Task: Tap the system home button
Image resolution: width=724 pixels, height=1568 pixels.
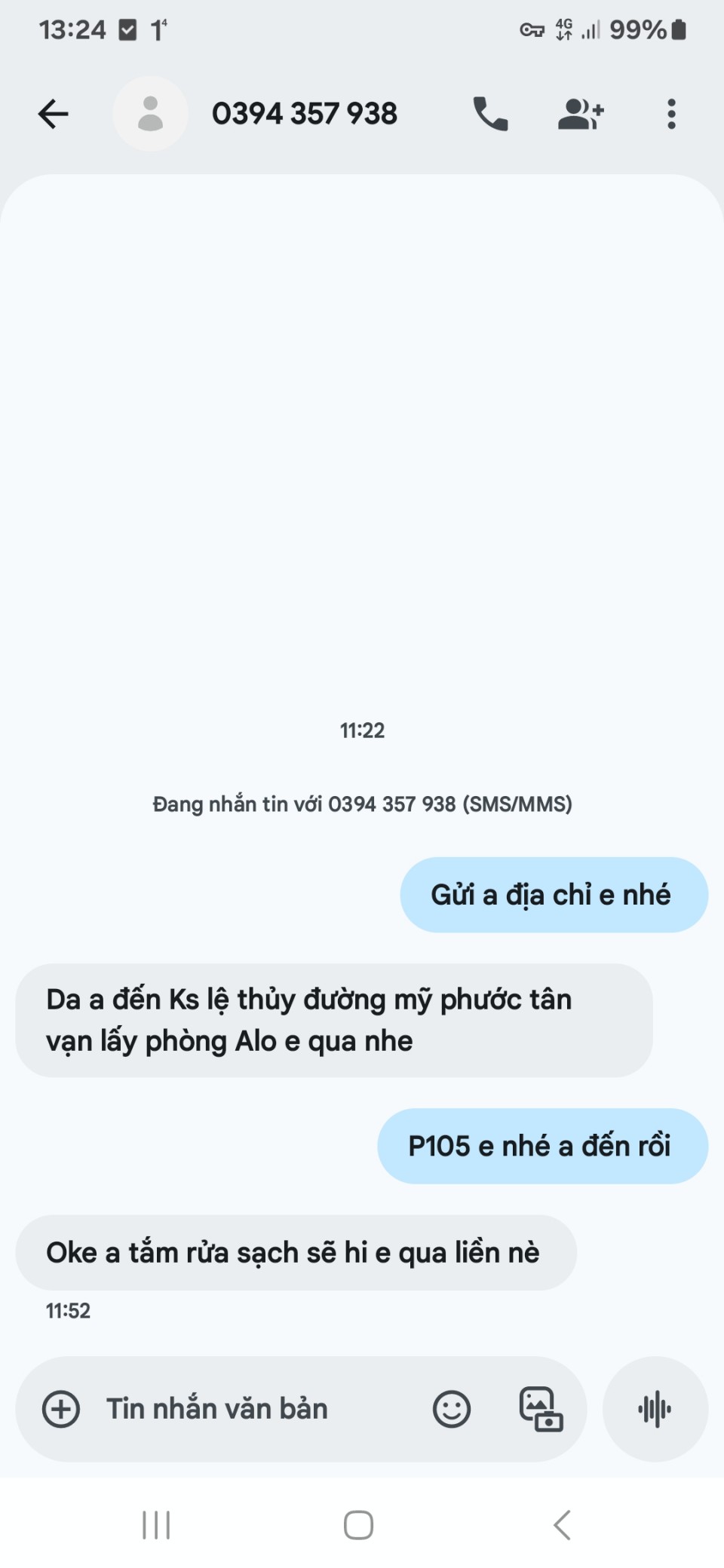Action: point(358,1525)
